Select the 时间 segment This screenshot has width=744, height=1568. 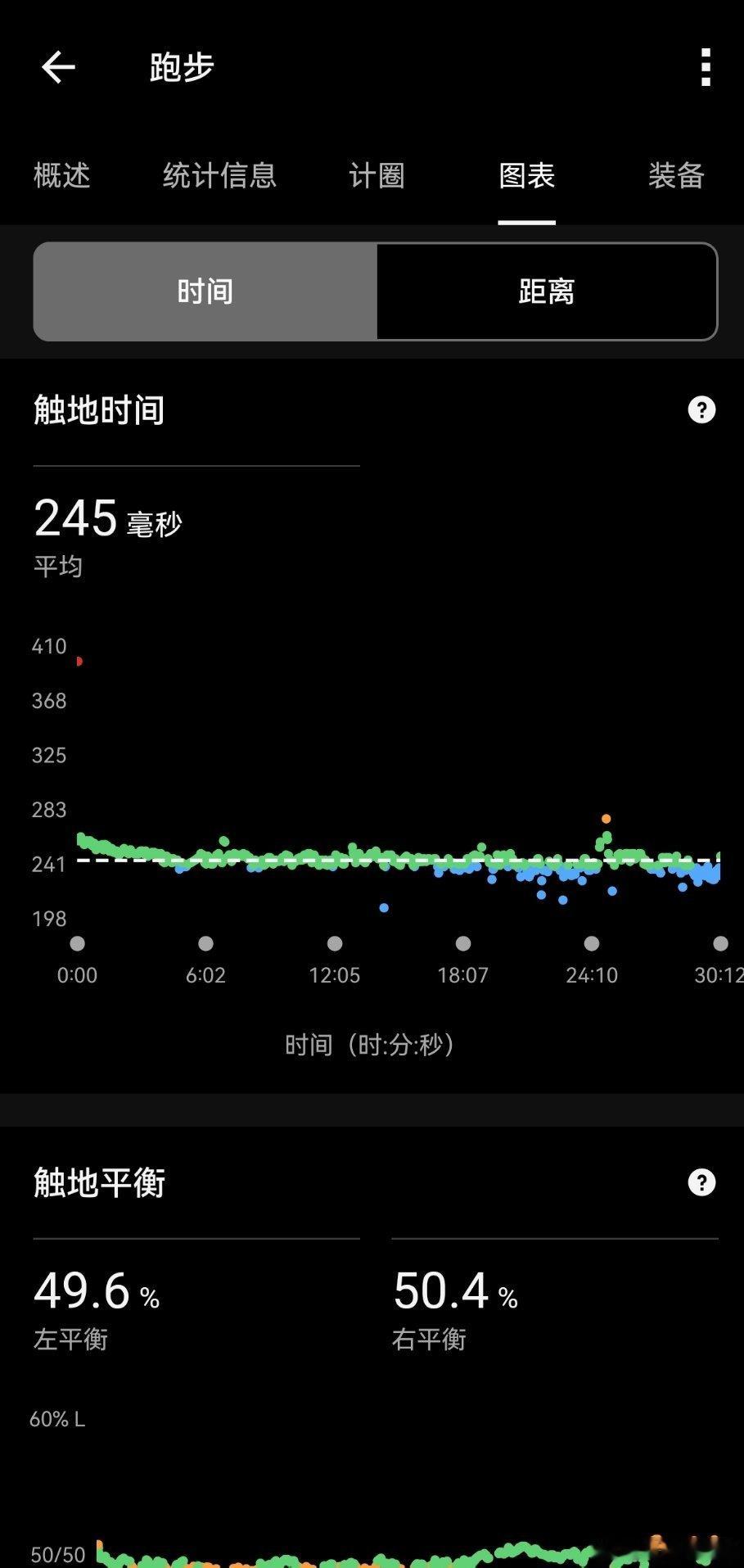pyautogui.click(x=205, y=291)
